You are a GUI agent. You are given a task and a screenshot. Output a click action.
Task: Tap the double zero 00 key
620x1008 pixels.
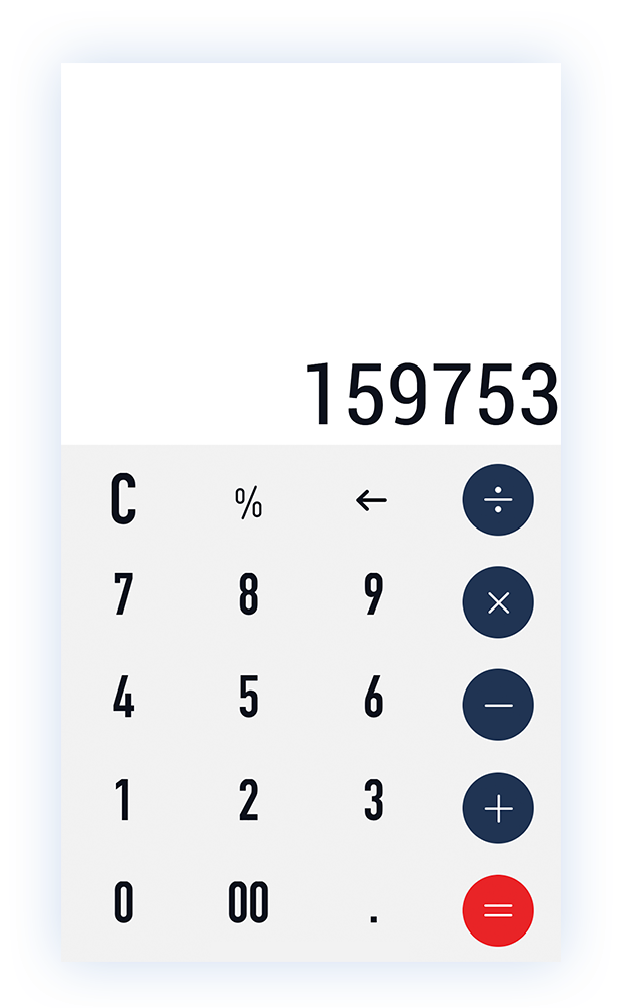[x=248, y=902]
